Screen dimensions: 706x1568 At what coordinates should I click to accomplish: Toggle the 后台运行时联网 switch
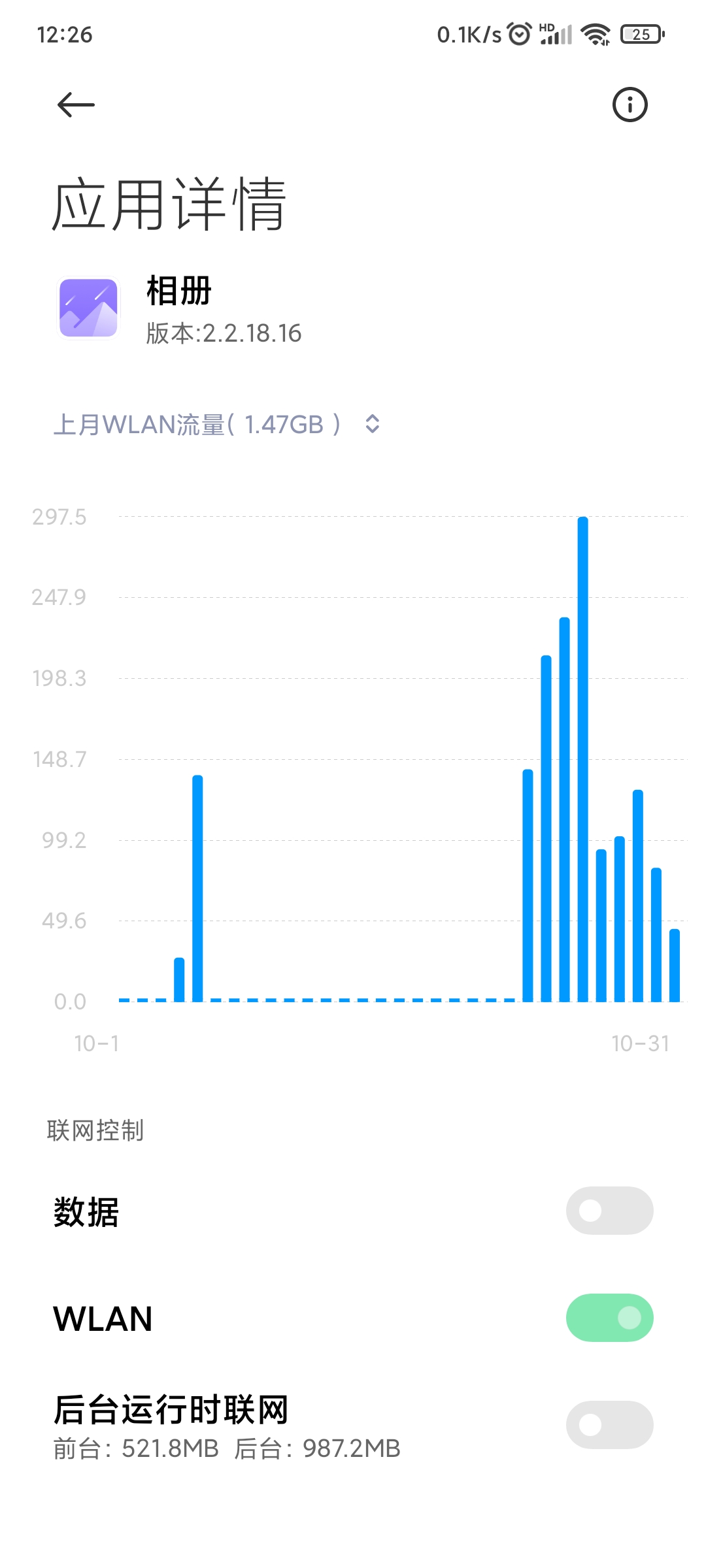609,1425
